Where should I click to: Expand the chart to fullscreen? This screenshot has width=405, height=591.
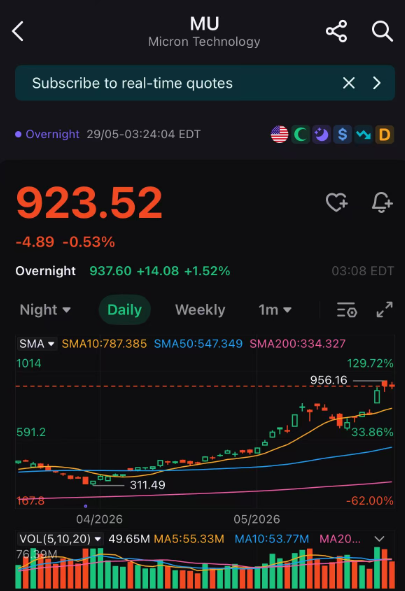point(385,310)
